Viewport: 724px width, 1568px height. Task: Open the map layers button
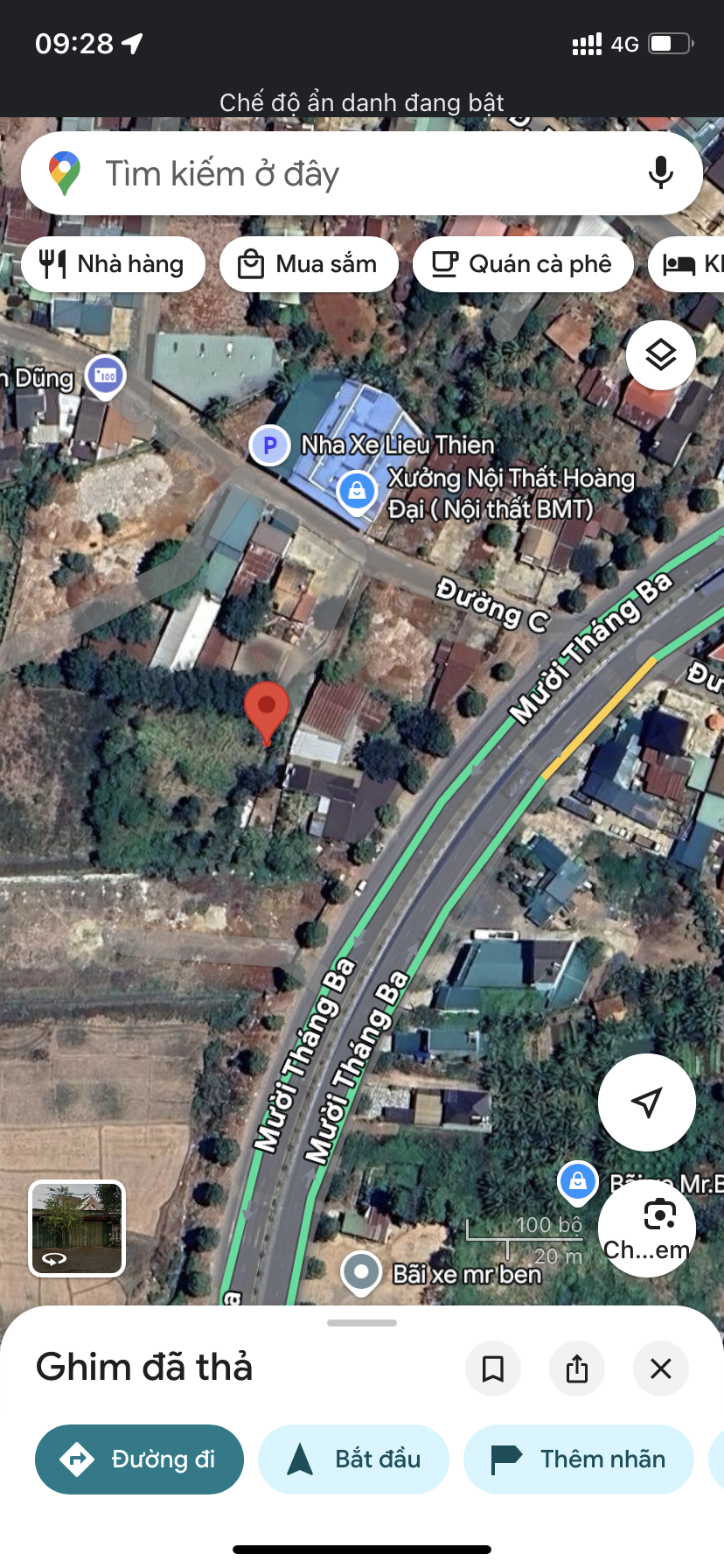(x=661, y=355)
